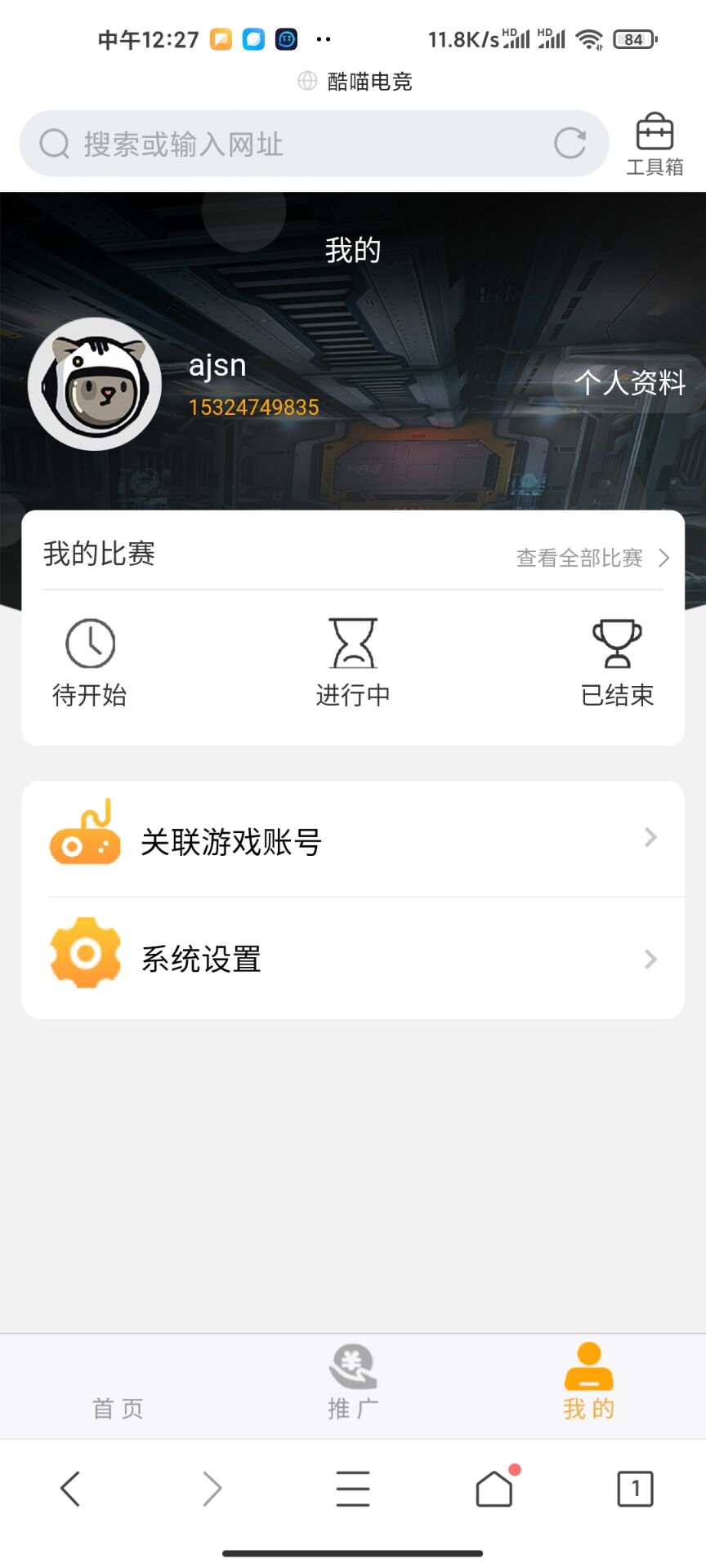Screen dimensions: 706x1568
Task: Reload the page with the refresh icon
Action: [x=570, y=144]
